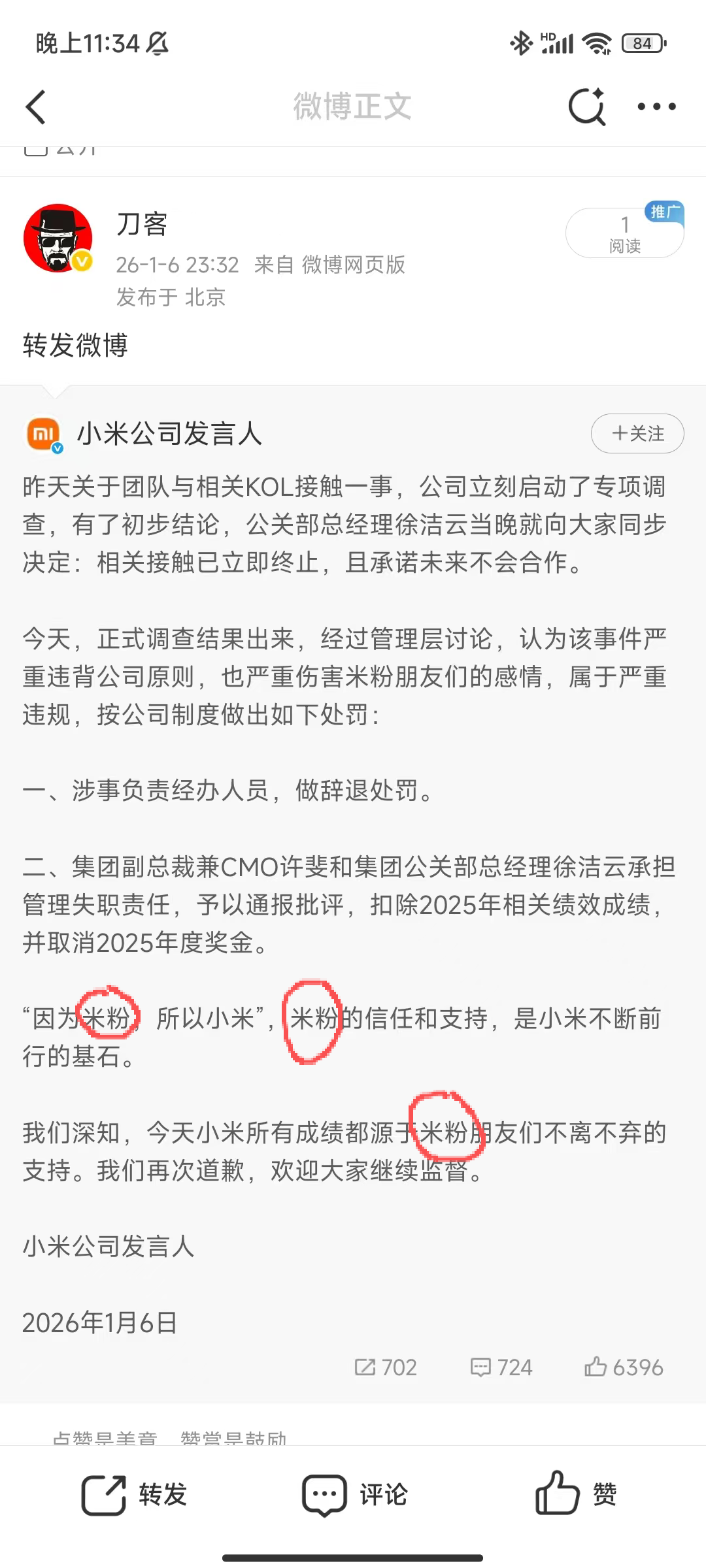Open the three-dot overflow menu
Screen dimensions: 706x1568
point(656,106)
